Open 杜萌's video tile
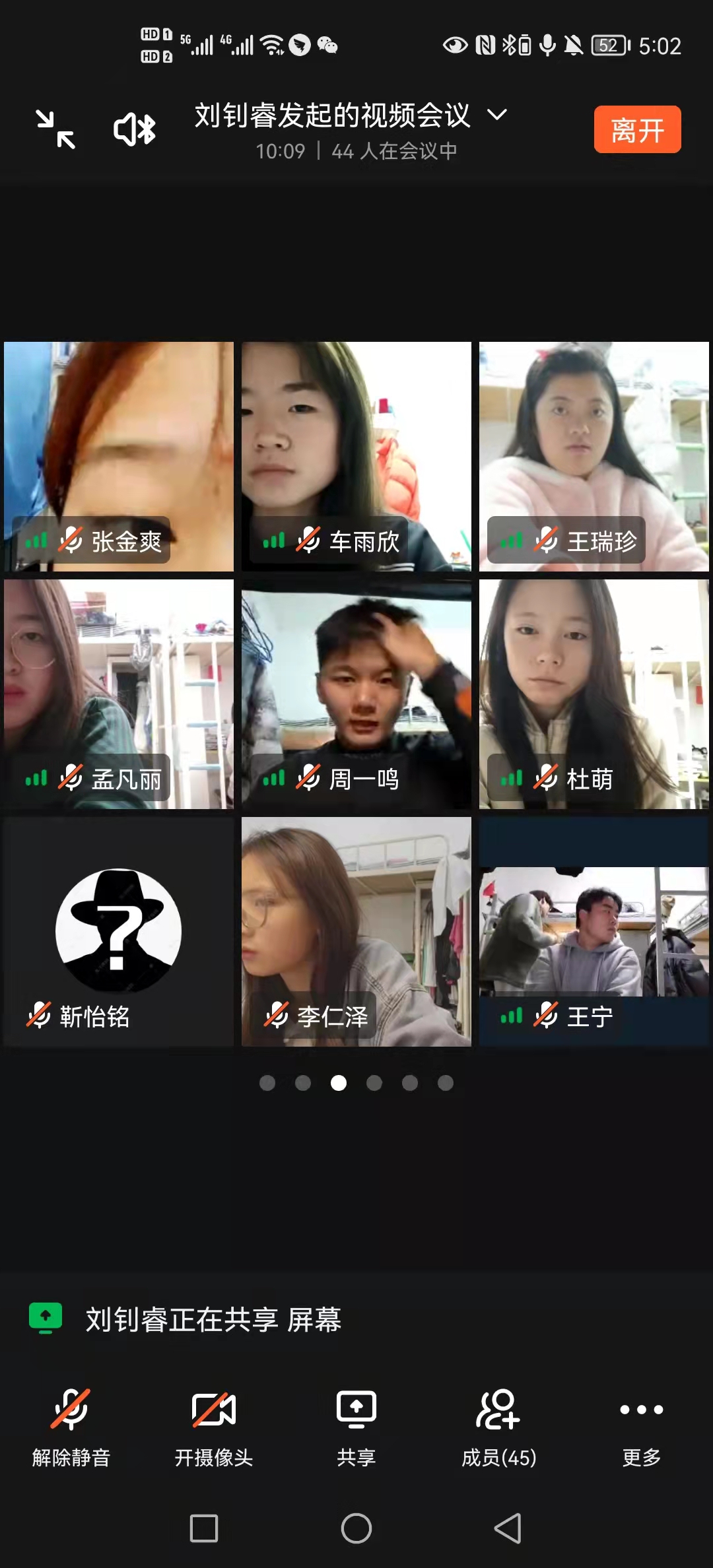The width and height of the screenshot is (713, 1568). [594, 693]
